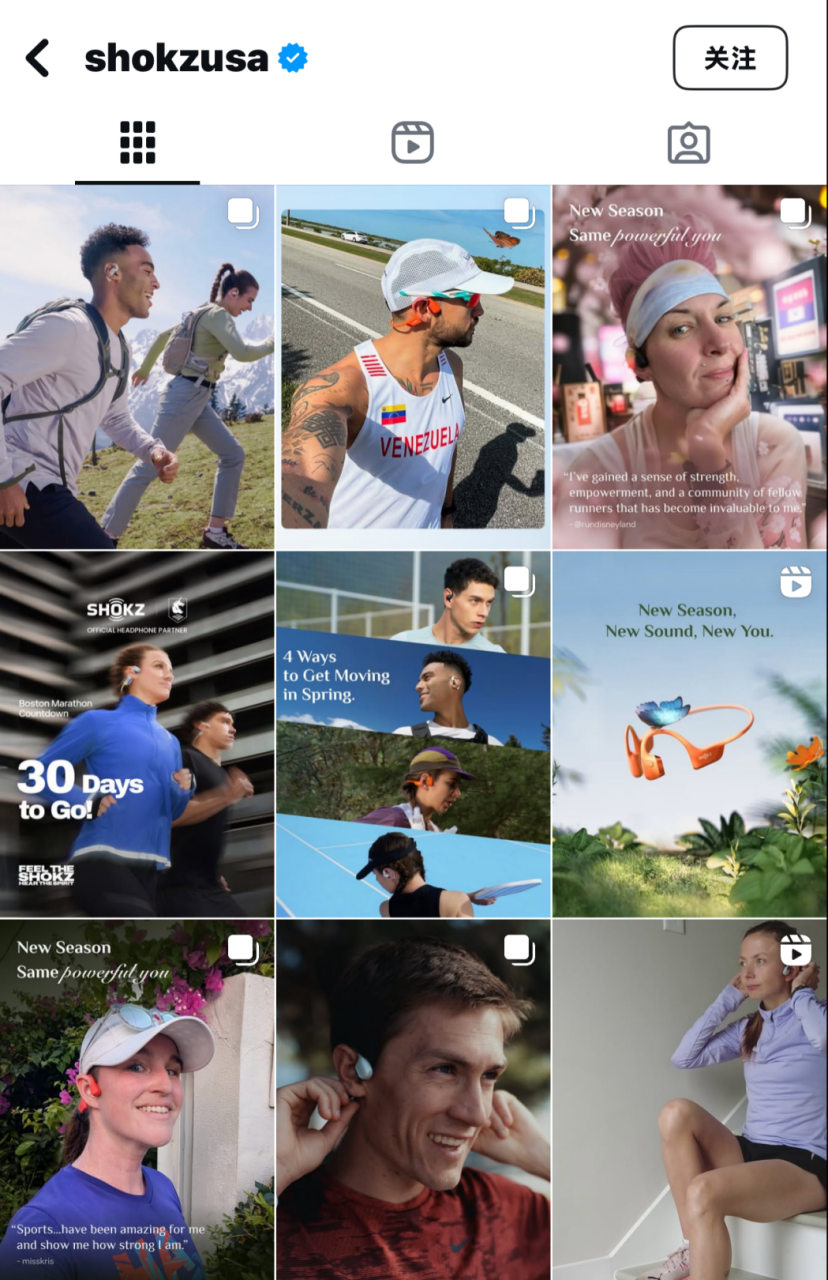
Task: Open the man adjusting earbuds post
Action: pos(413,1100)
